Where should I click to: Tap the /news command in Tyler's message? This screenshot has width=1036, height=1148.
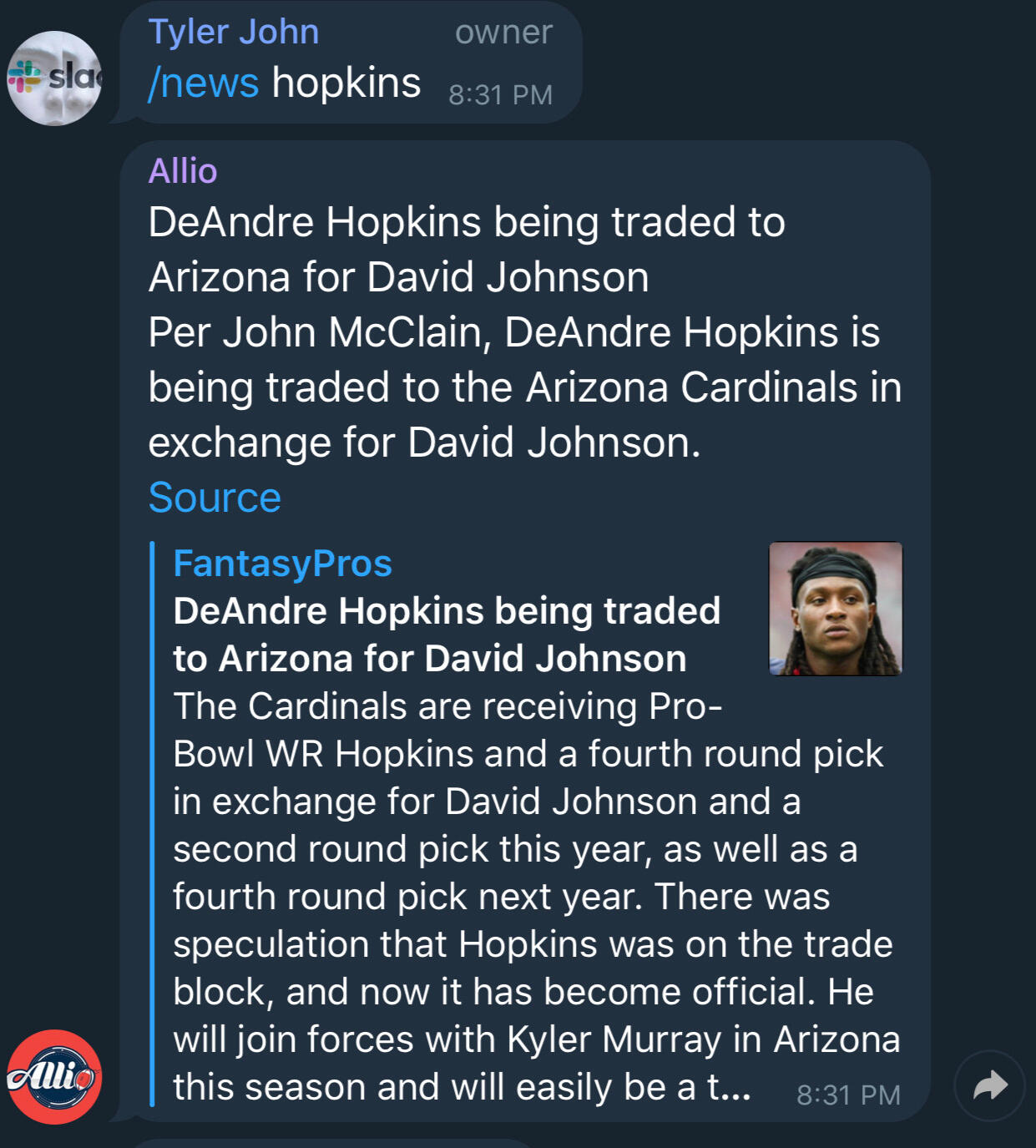pos(203,83)
